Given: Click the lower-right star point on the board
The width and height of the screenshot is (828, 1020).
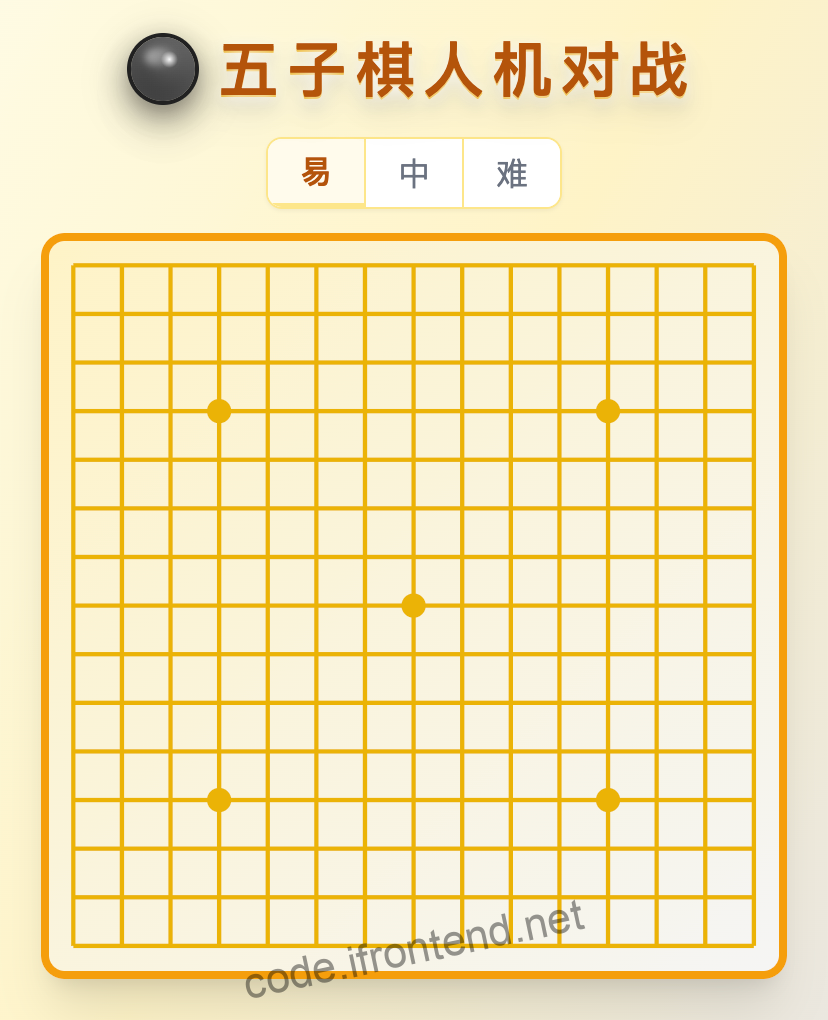Looking at the screenshot, I should [x=608, y=799].
